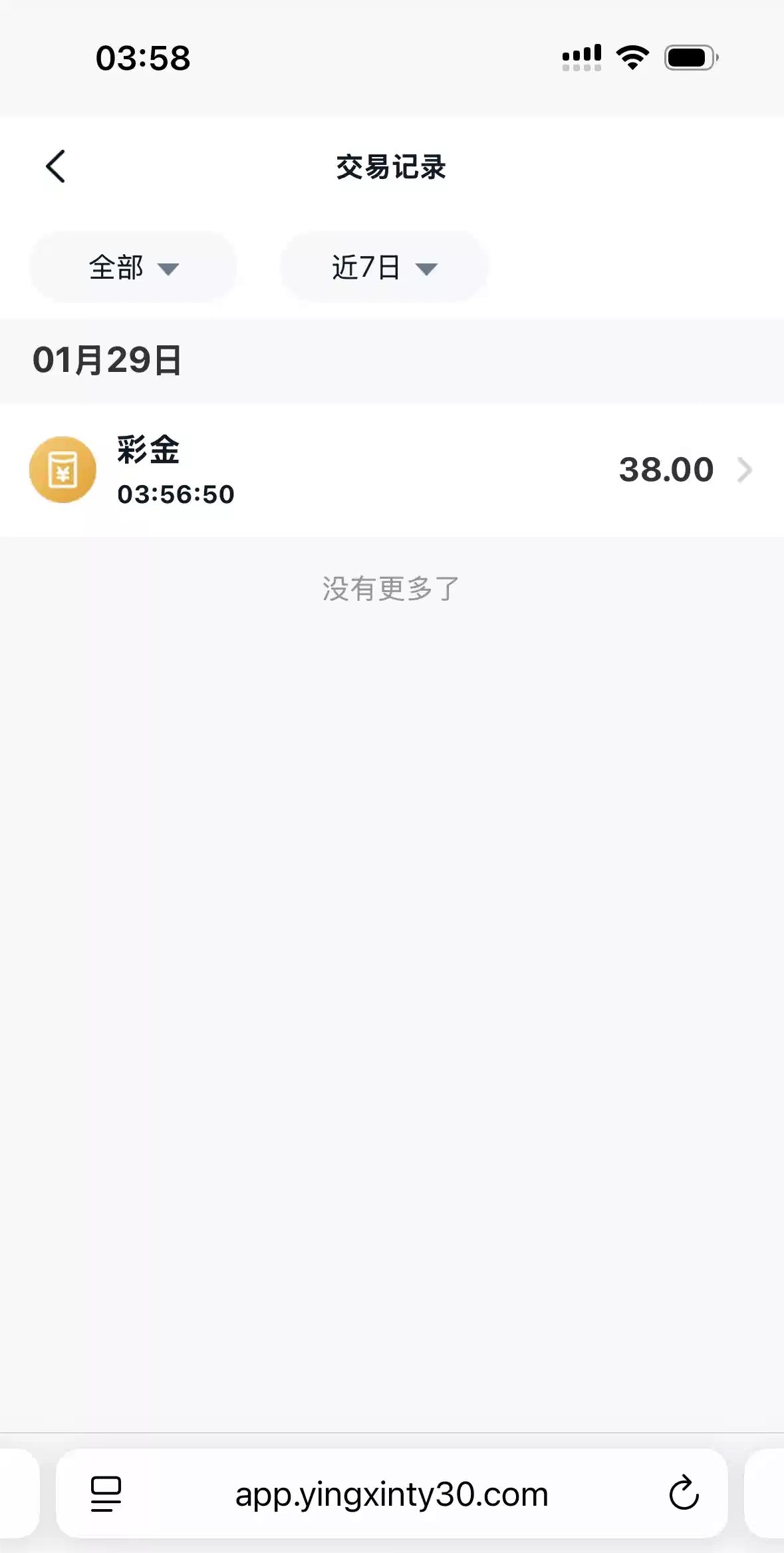Expand the 全部 transaction type filter
Viewport: 784px width, 1553px height.
pyautogui.click(x=133, y=267)
